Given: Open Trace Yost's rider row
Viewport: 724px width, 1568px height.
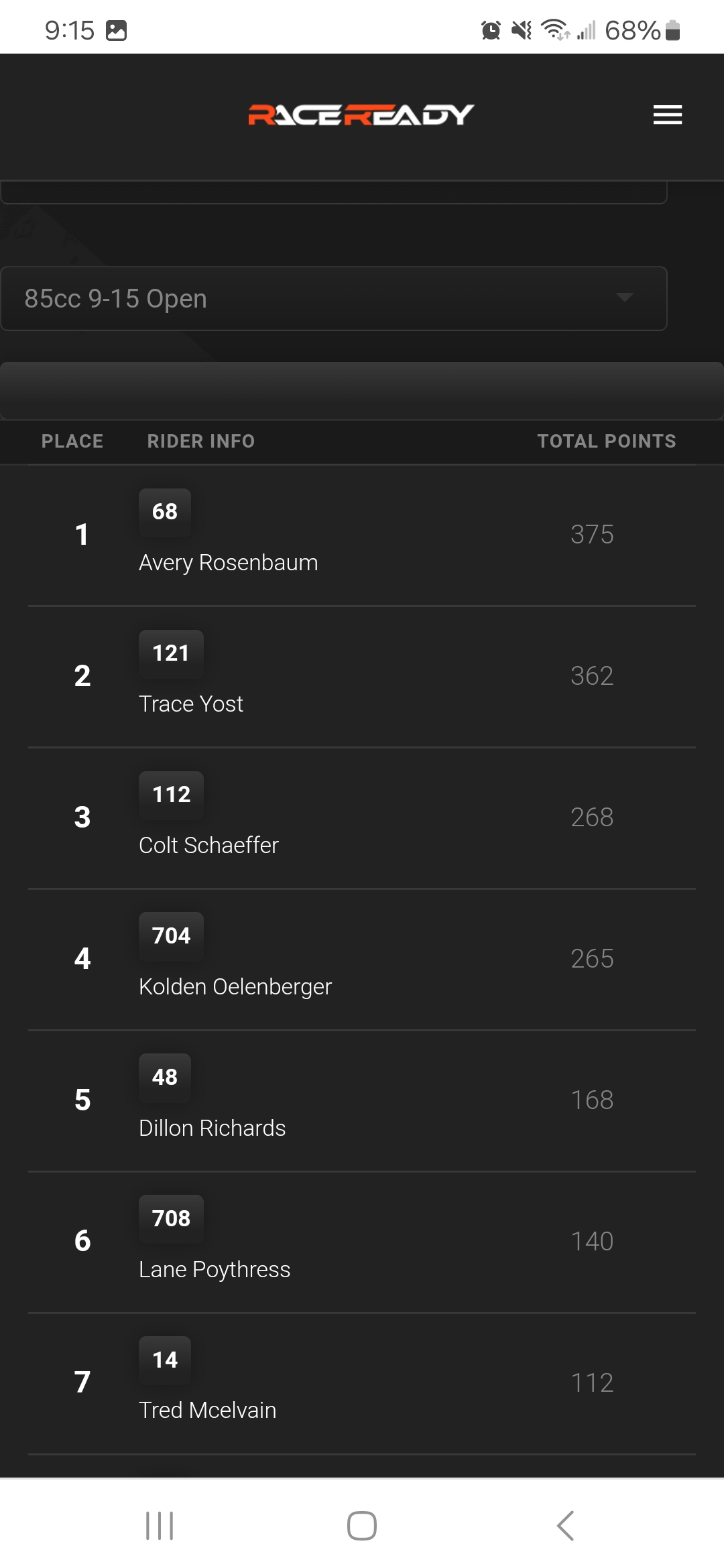Looking at the screenshot, I should [x=362, y=677].
